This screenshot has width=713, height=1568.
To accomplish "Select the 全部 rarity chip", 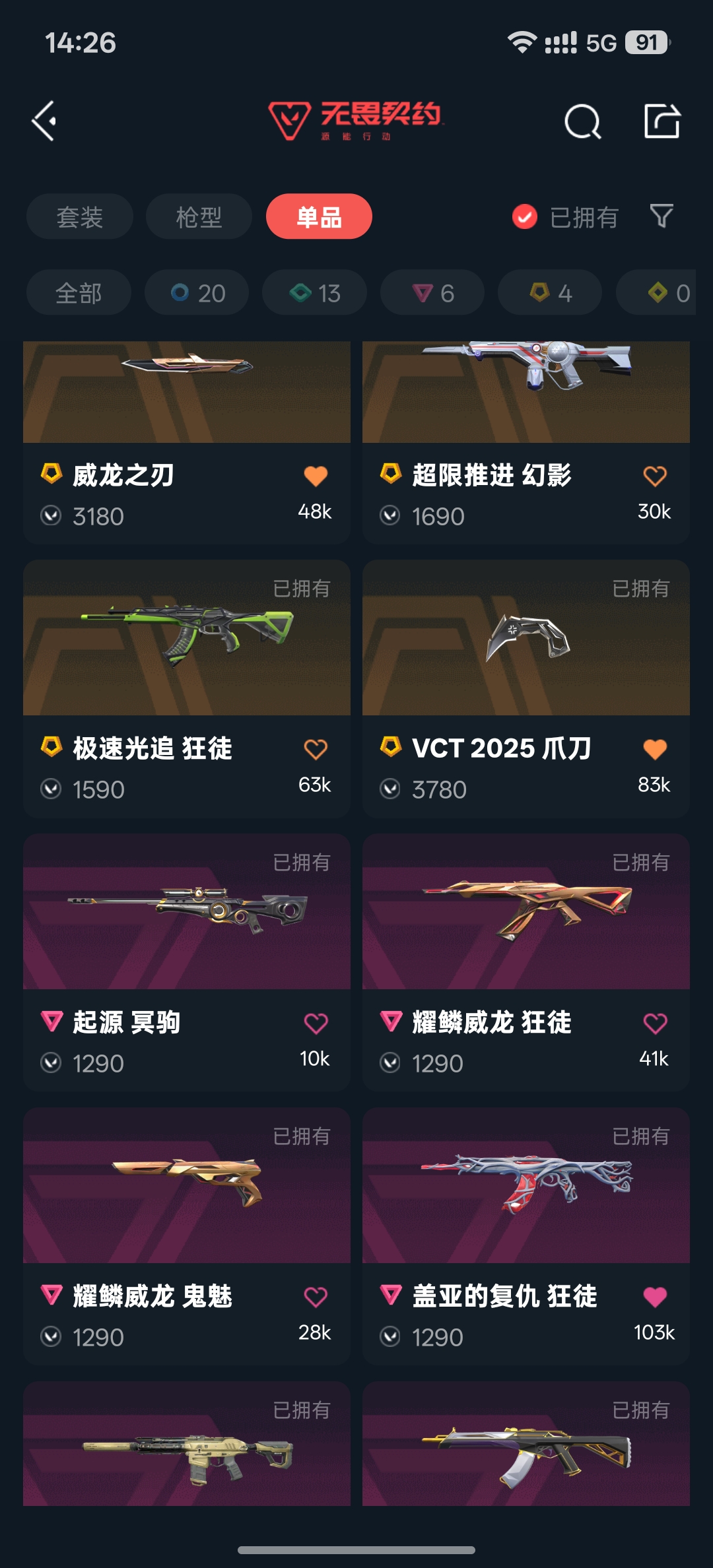I will point(79,292).
